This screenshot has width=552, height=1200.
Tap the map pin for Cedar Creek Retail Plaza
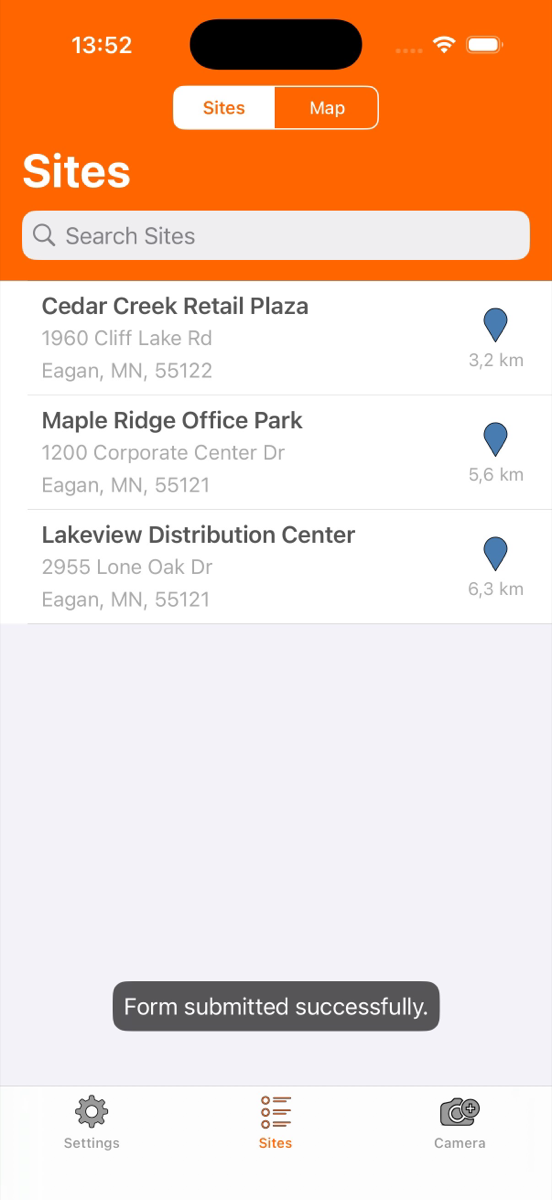(496, 325)
